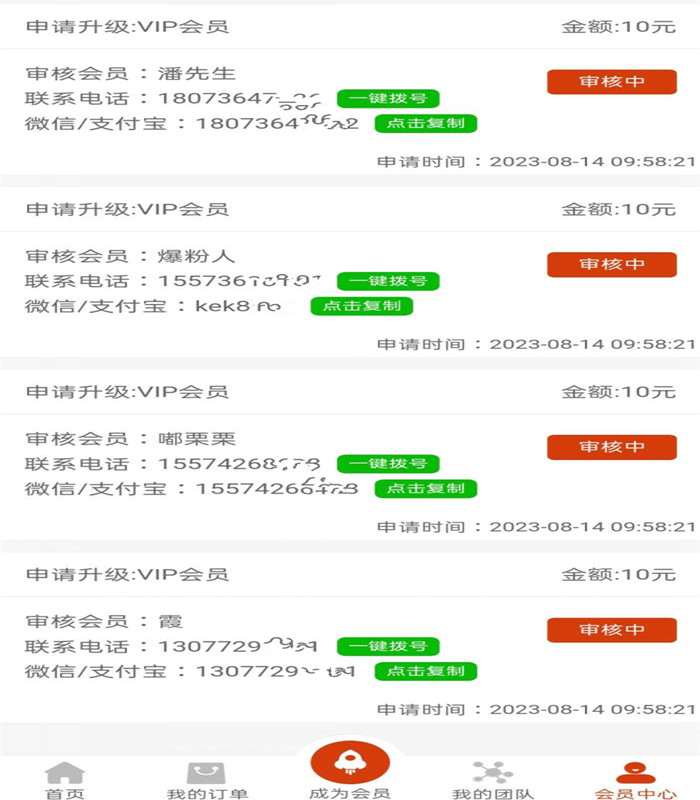Copy 嘟栗栗's WeChat/Alipay account
700x800 pixels.
426,489
